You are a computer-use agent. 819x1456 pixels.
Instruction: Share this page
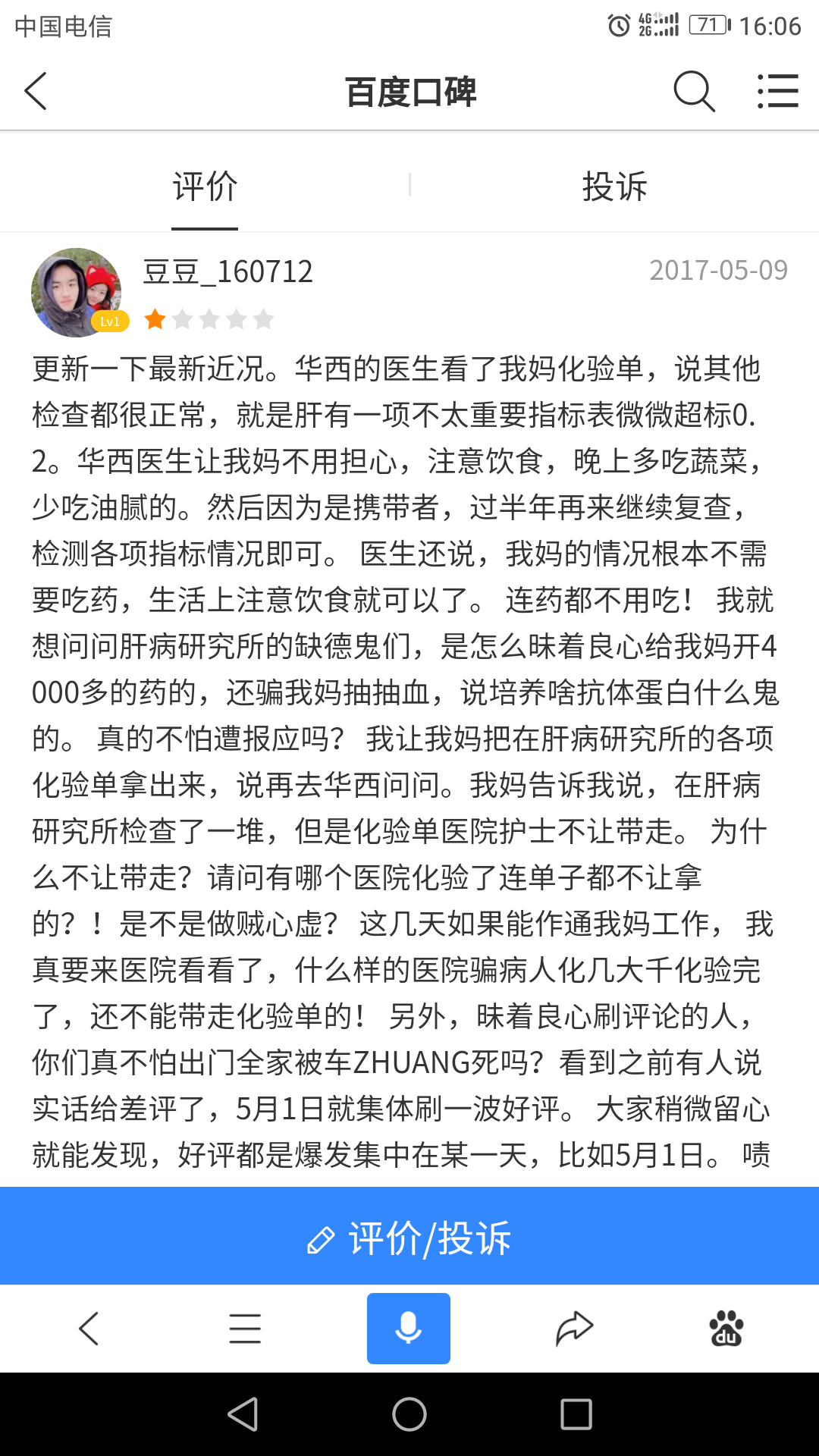coord(574,1329)
